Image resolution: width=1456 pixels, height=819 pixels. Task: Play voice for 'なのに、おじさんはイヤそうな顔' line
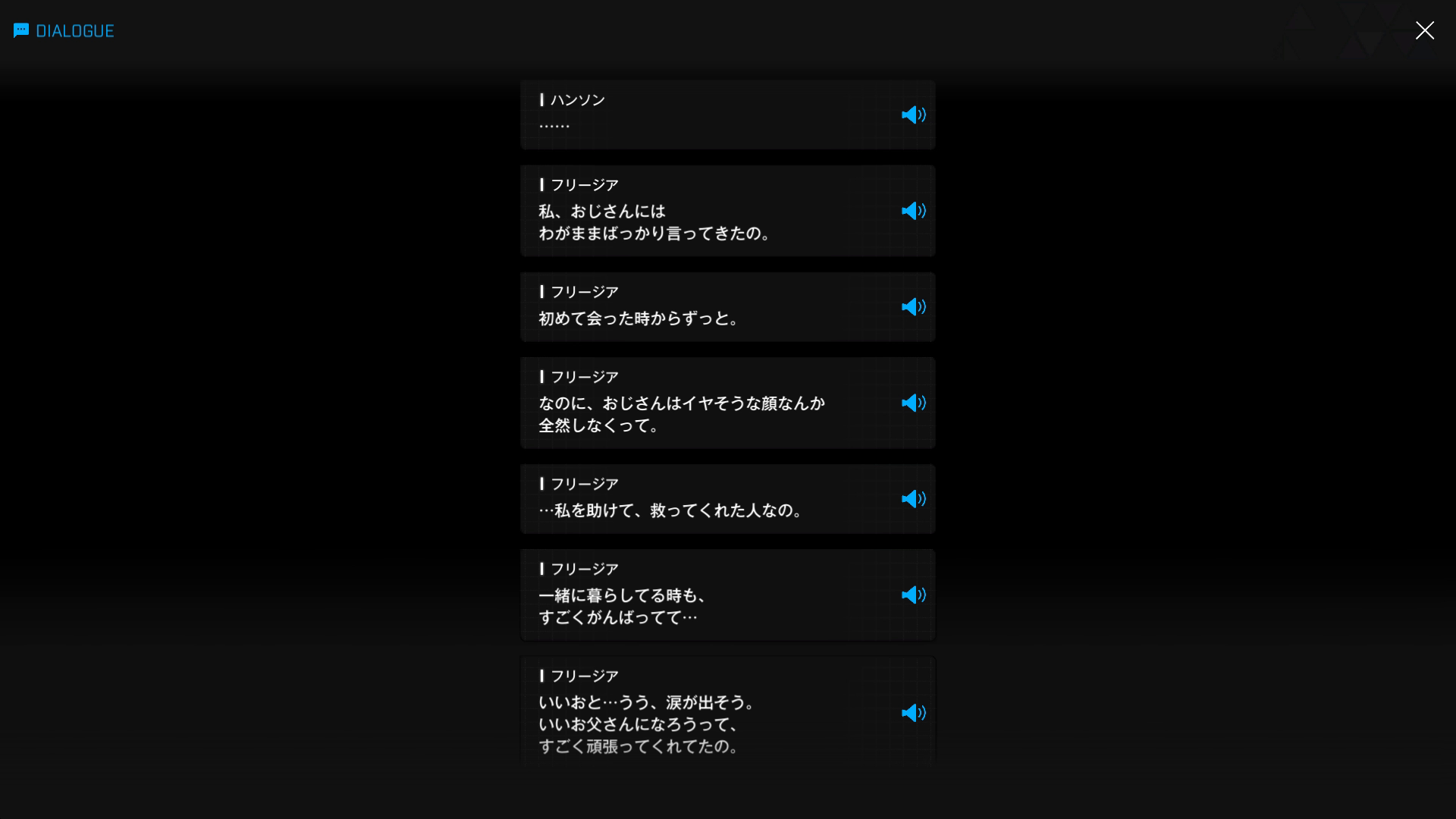(913, 403)
